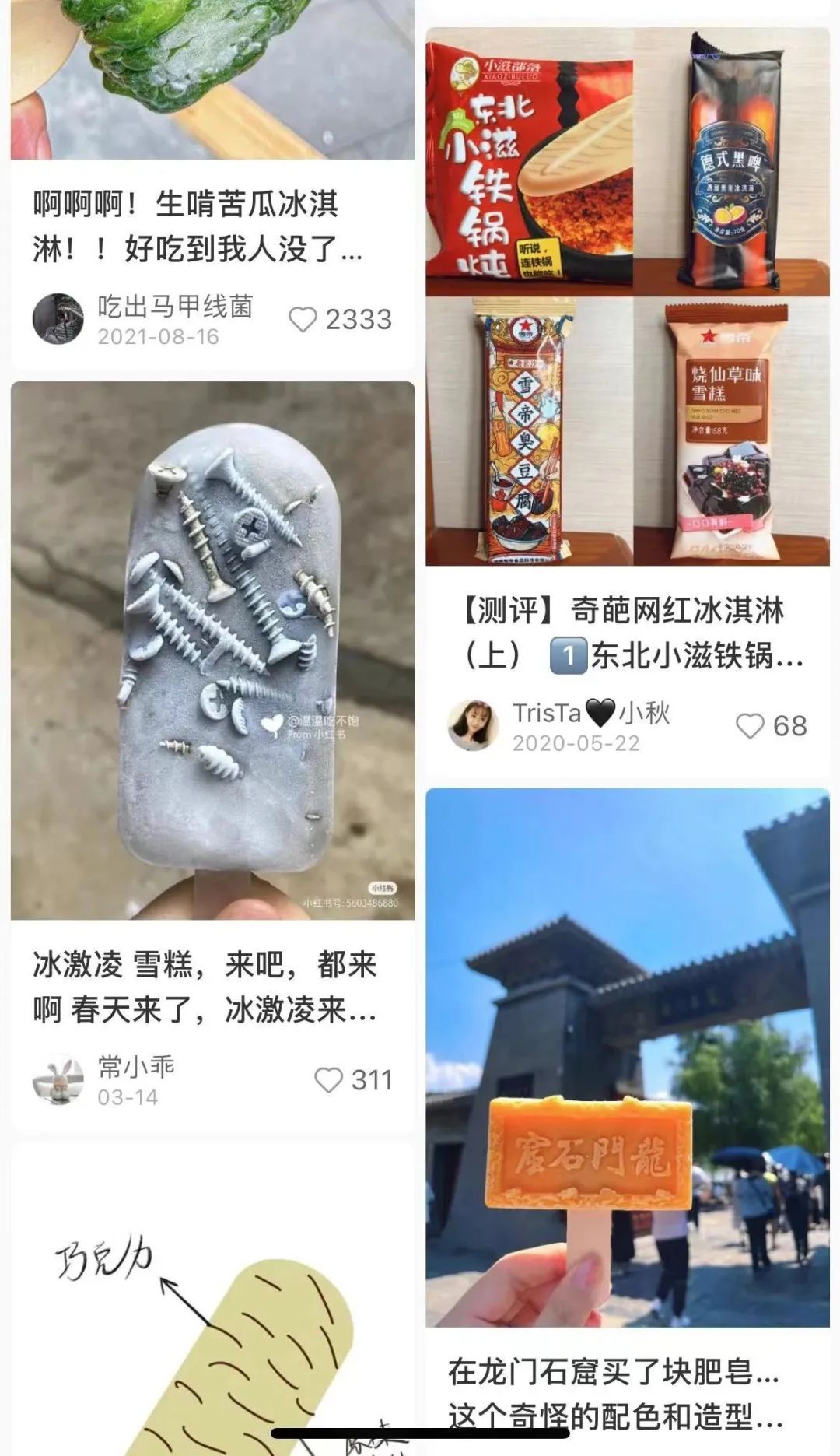The width and height of the screenshot is (840, 1456).
Task: Like 常小乖's post with 311 likes
Action: pyautogui.click(x=328, y=1080)
